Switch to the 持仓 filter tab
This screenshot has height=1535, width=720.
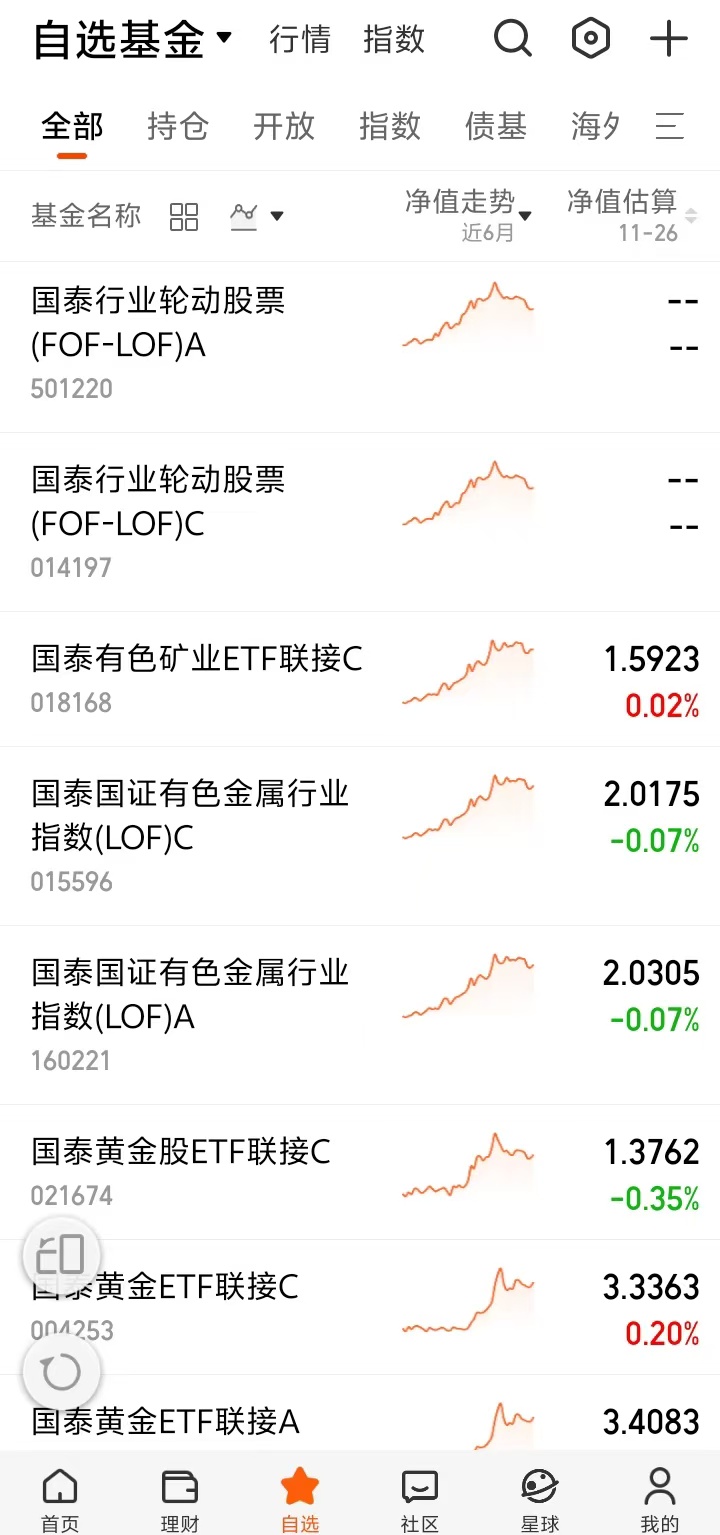pyautogui.click(x=178, y=127)
